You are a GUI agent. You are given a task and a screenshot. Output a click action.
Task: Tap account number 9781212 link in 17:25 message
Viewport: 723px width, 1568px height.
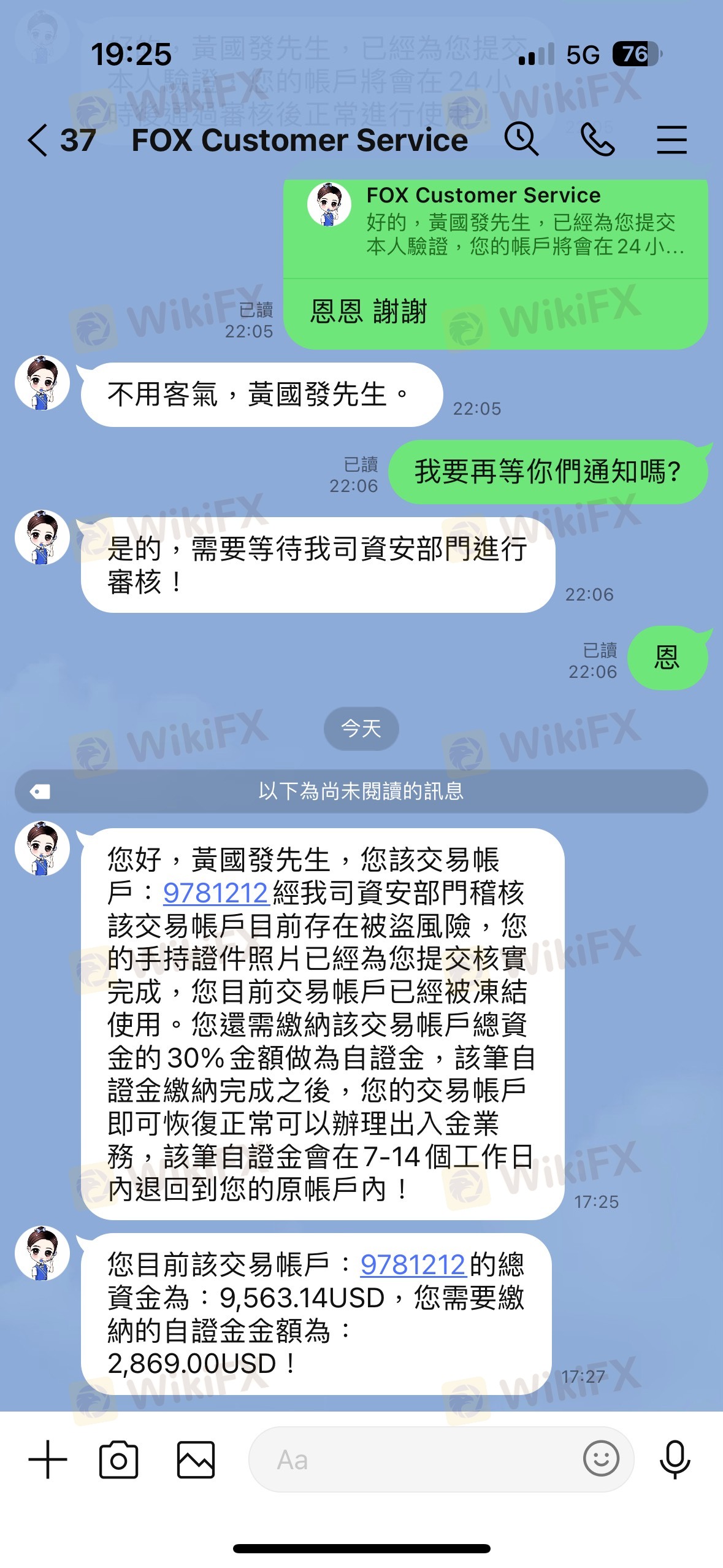tap(216, 893)
